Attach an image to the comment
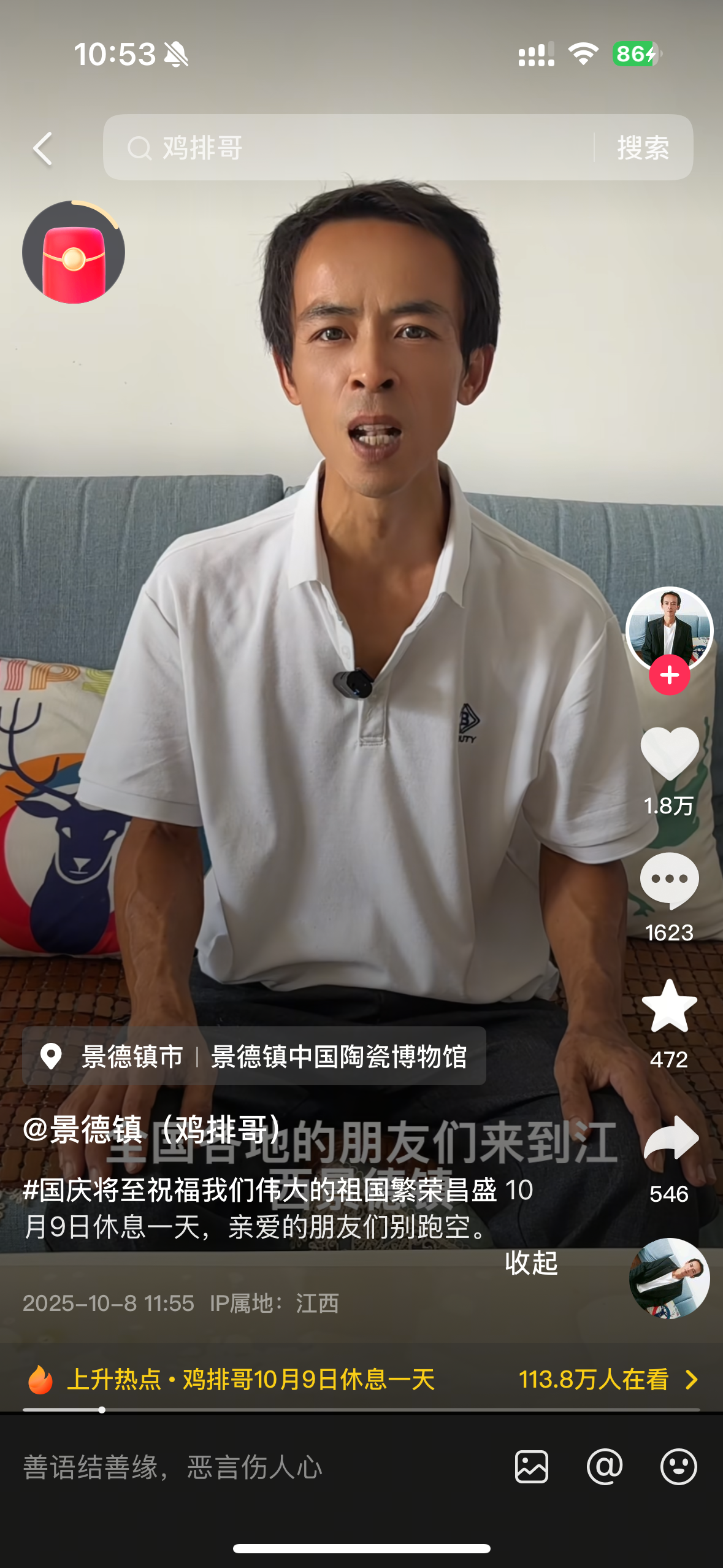Image resolution: width=723 pixels, height=1568 pixels. pyautogui.click(x=531, y=1467)
